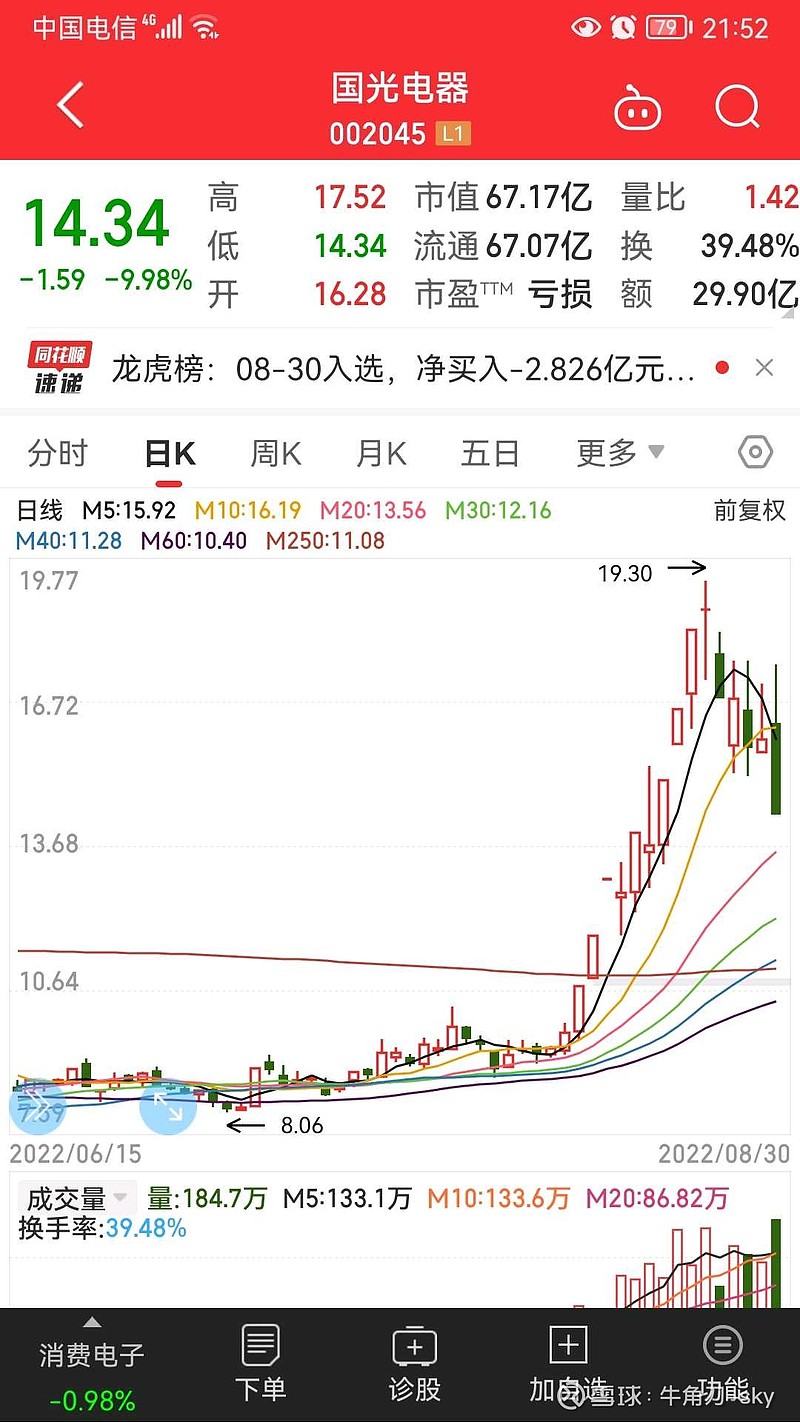The height and width of the screenshot is (1422, 800).
Task: Switch to the 周K chart
Action: point(275,453)
